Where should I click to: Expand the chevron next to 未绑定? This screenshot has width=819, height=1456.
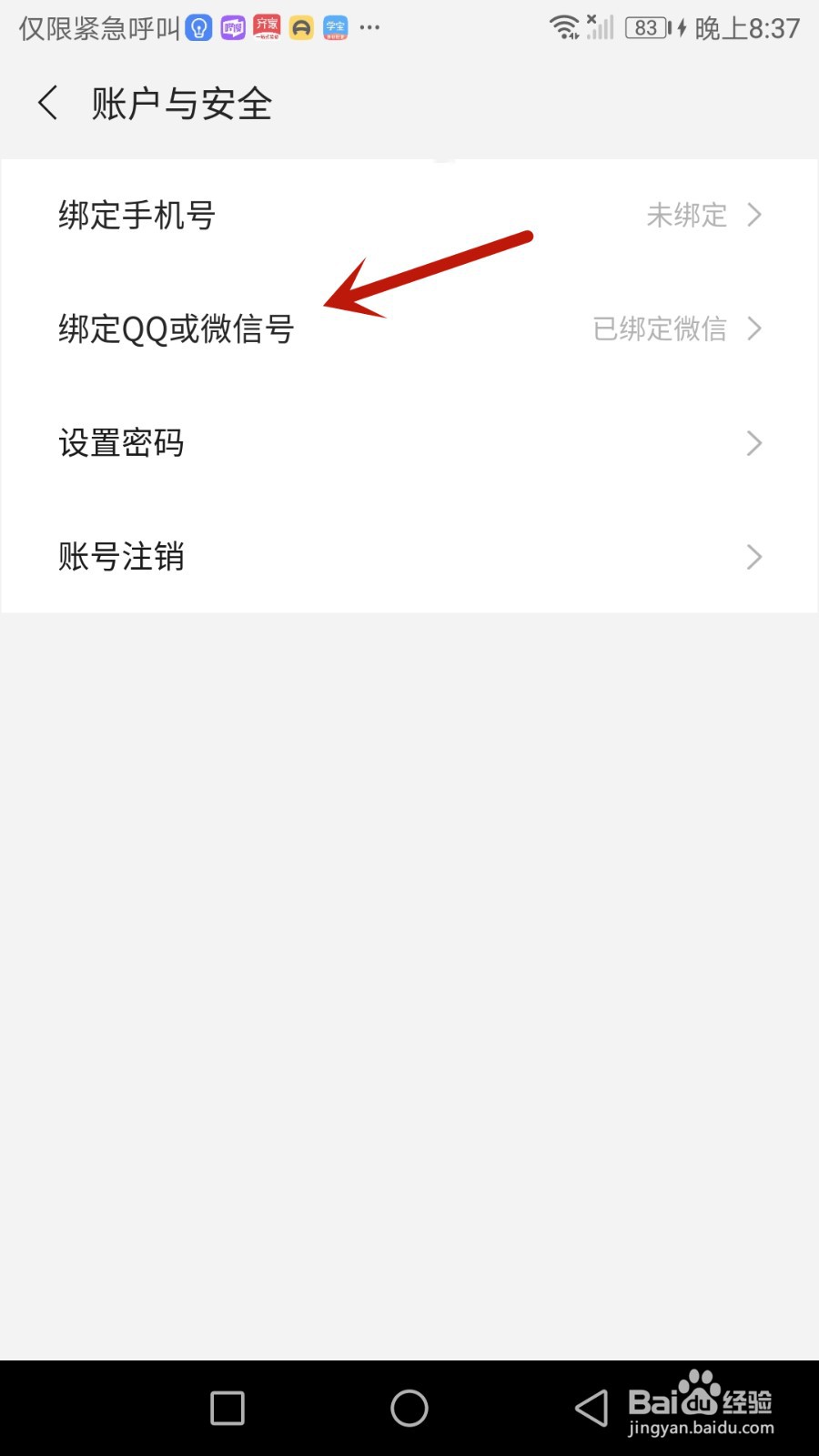click(x=754, y=216)
